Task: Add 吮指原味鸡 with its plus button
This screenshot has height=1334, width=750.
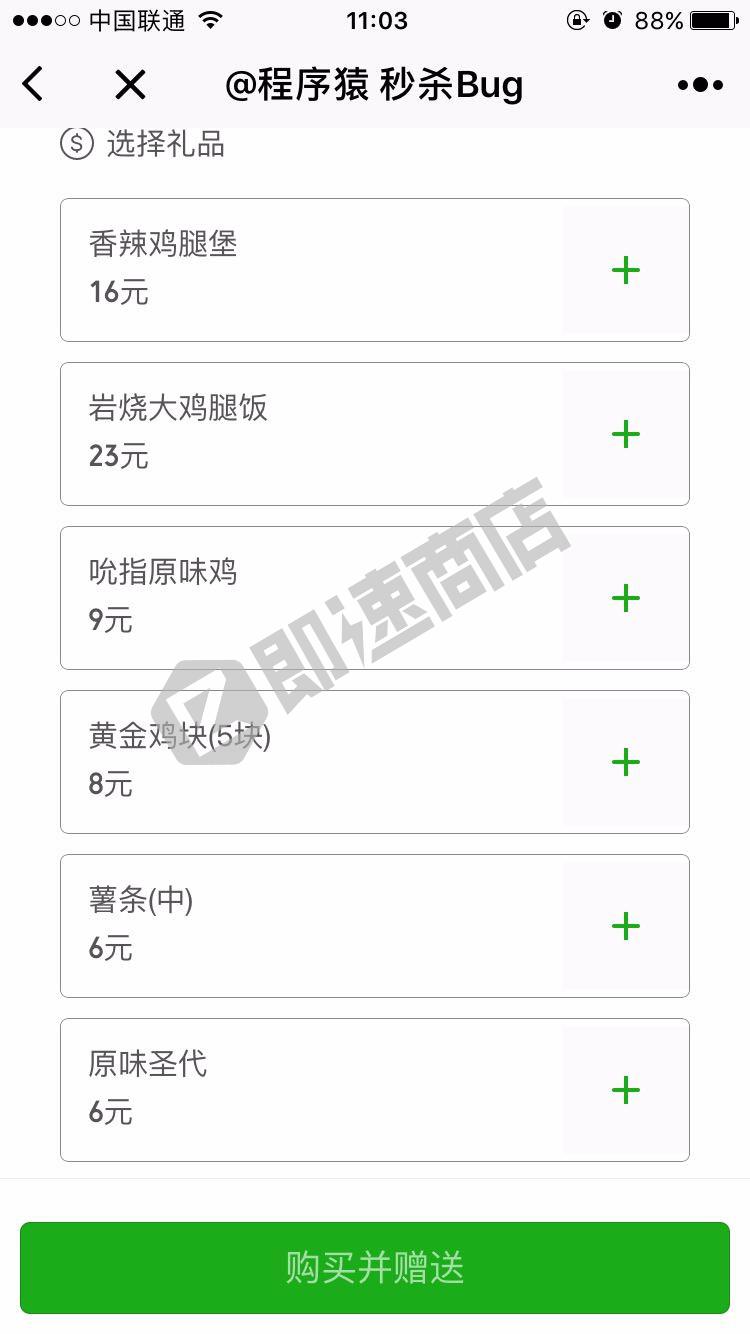Action: tap(626, 598)
